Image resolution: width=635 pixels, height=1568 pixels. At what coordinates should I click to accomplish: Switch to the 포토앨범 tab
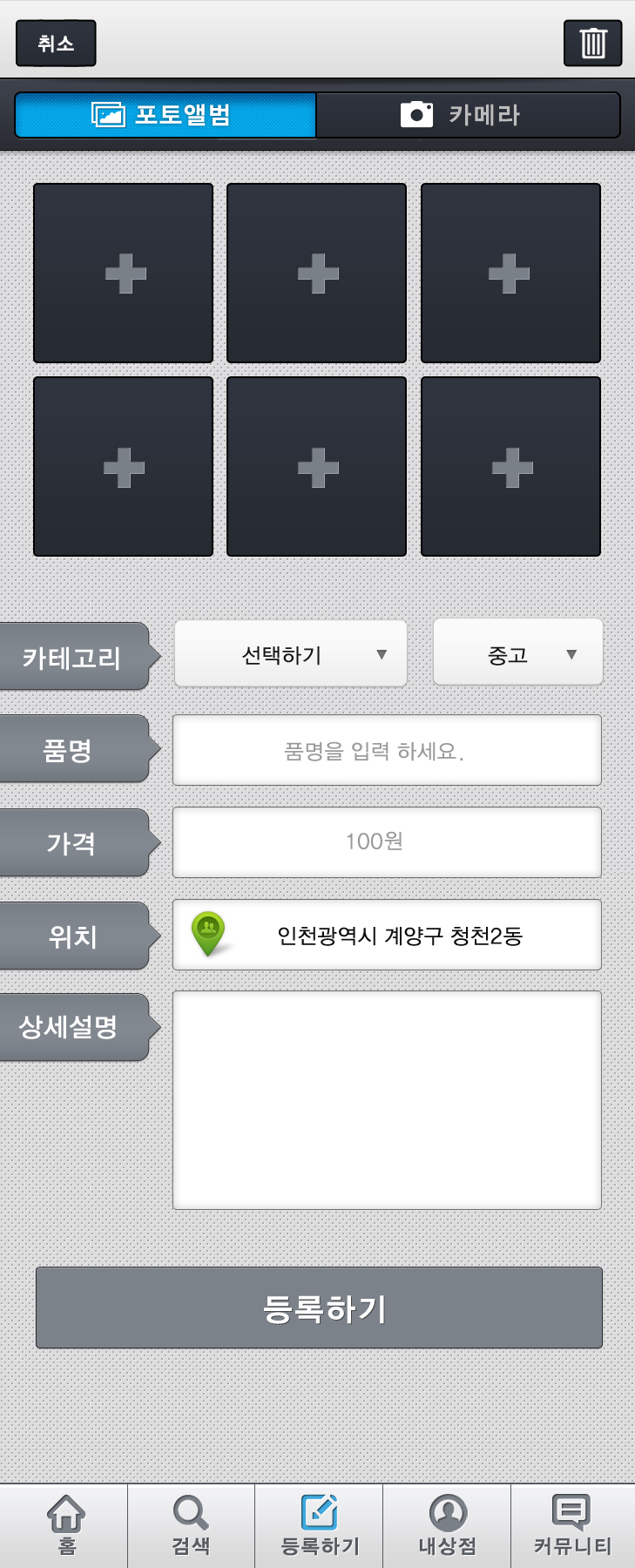coord(166,115)
